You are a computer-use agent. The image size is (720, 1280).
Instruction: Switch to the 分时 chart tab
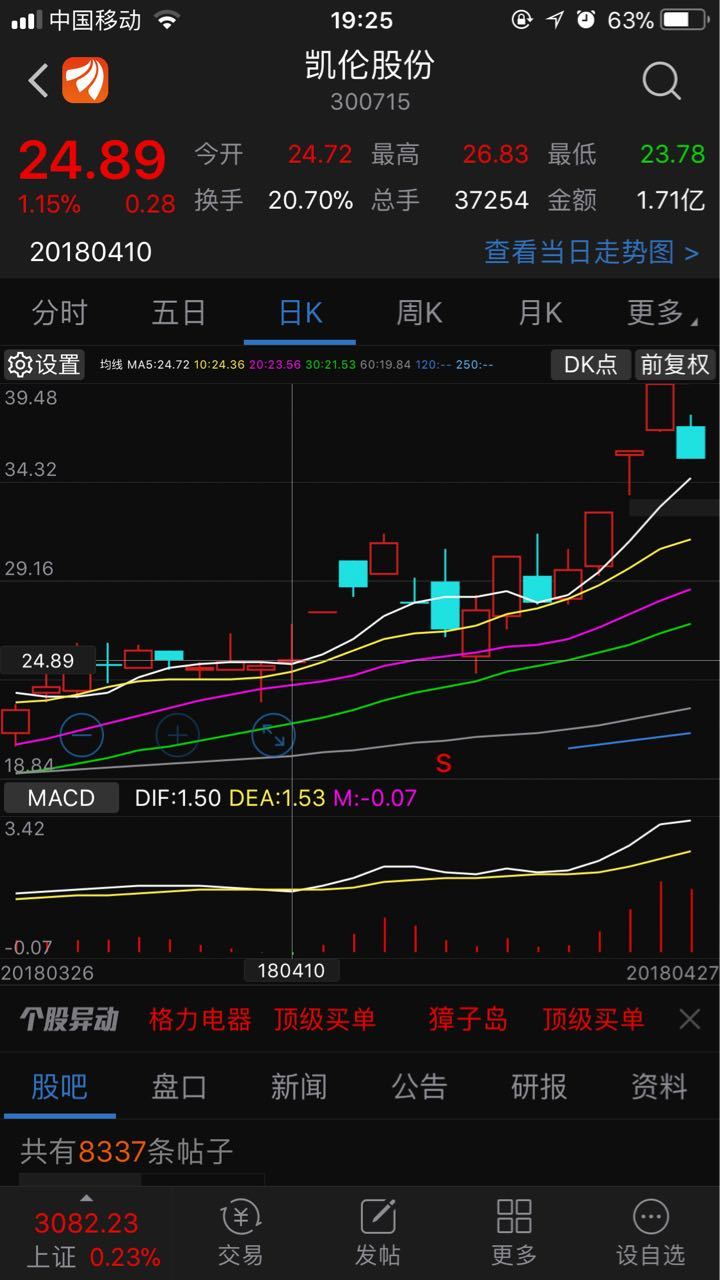(x=60, y=313)
